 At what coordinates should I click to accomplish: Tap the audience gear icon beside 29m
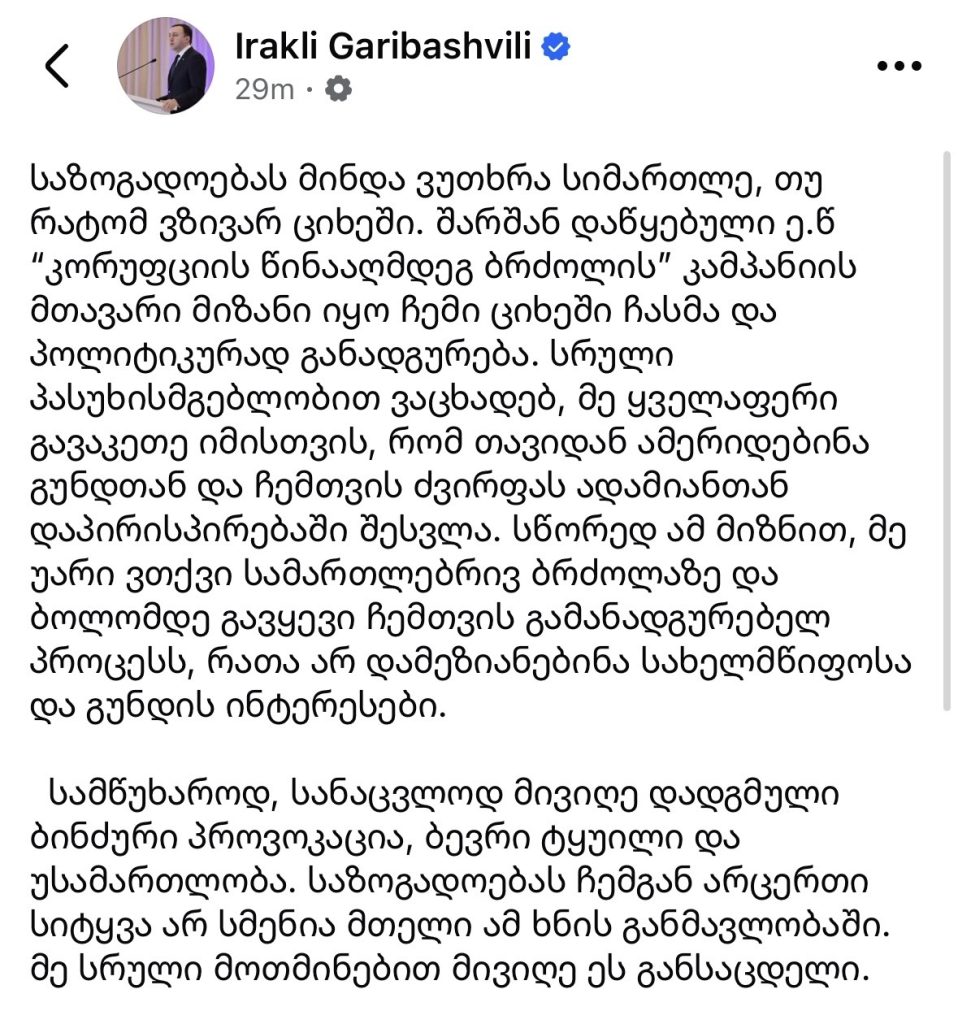point(338,89)
